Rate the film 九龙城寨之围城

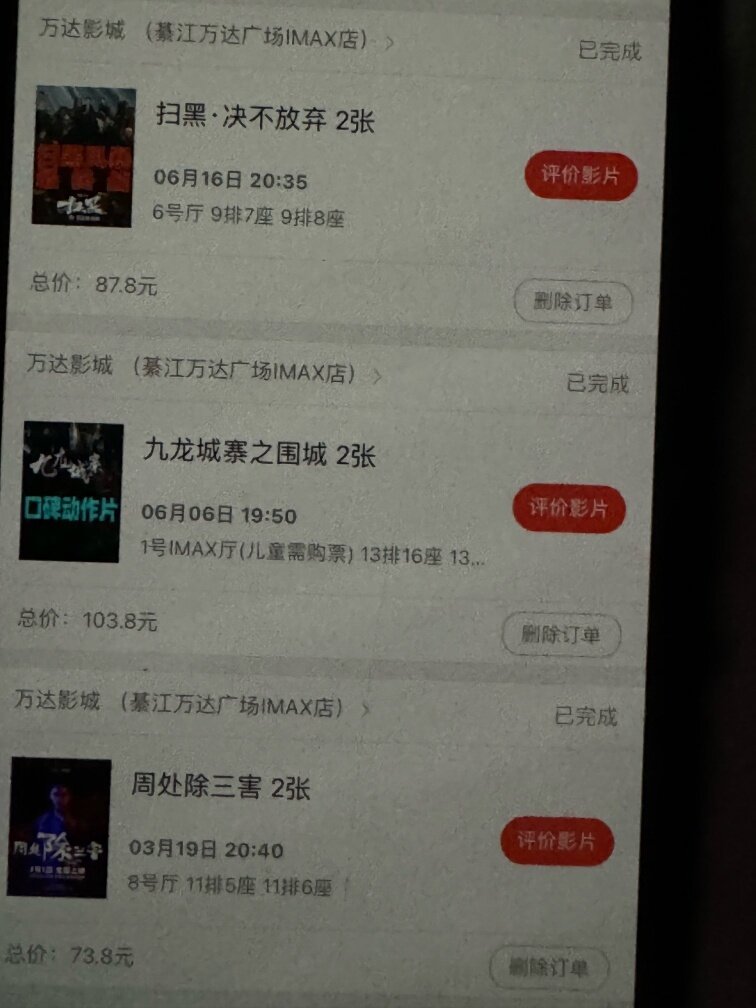pos(568,508)
